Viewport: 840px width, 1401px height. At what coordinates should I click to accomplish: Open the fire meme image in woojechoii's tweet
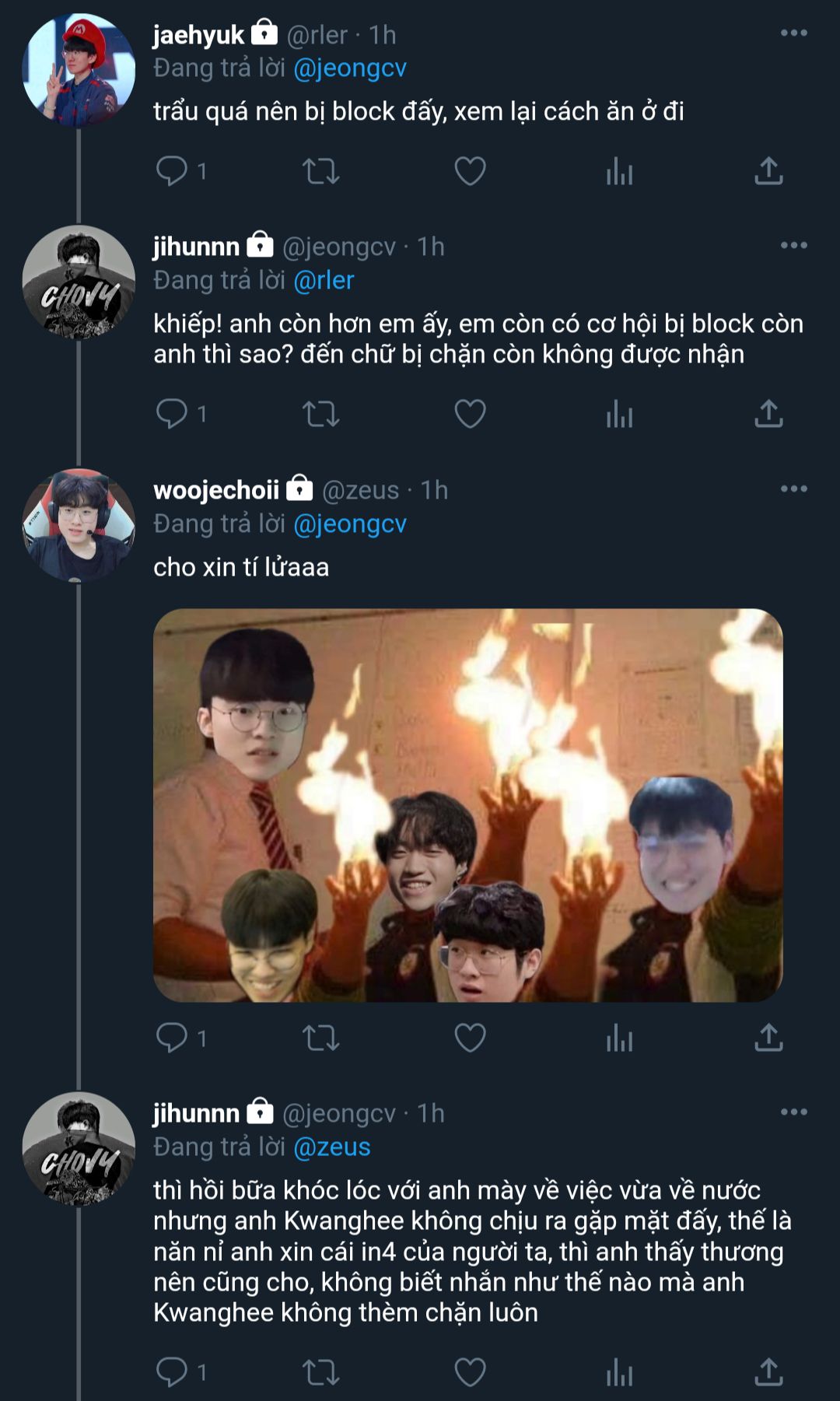pos(467,805)
